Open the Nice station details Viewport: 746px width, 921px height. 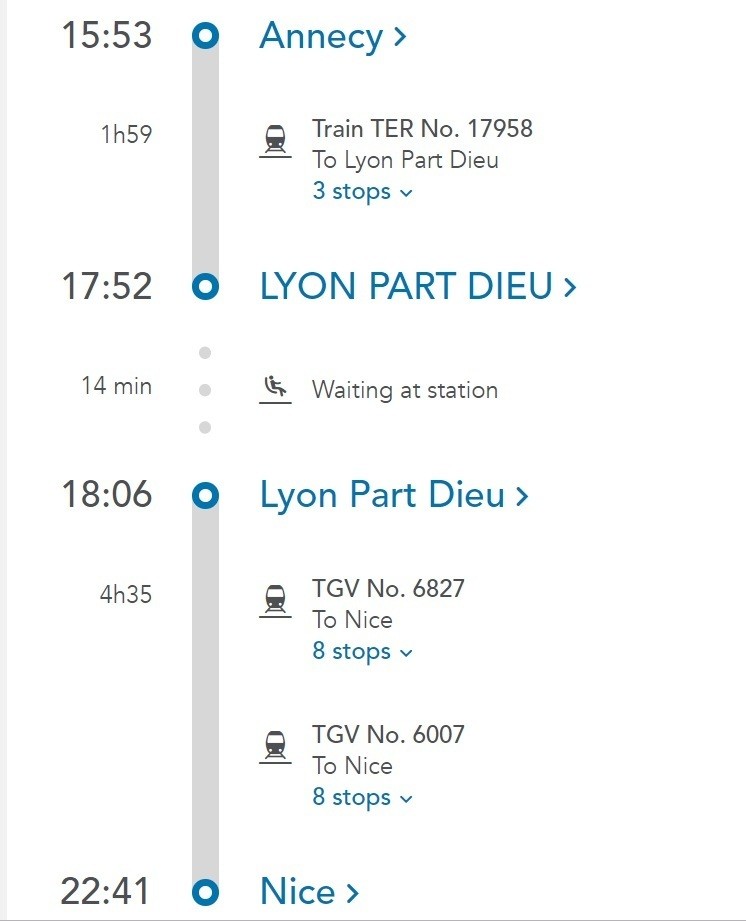(x=308, y=891)
